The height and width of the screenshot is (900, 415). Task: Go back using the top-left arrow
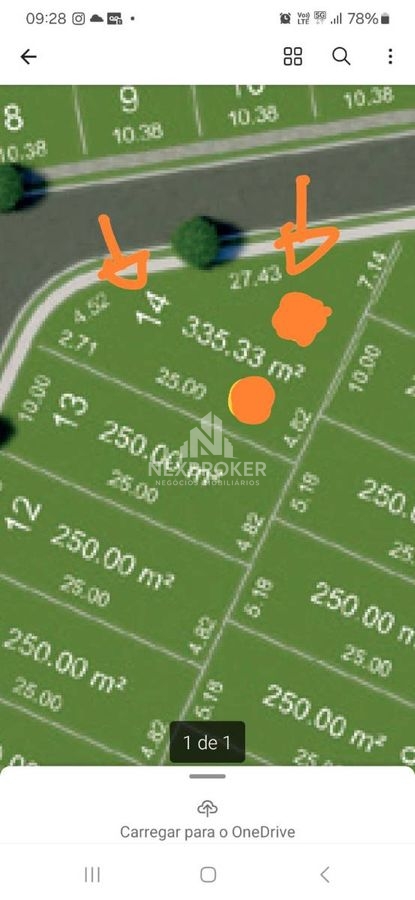pos(28,56)
